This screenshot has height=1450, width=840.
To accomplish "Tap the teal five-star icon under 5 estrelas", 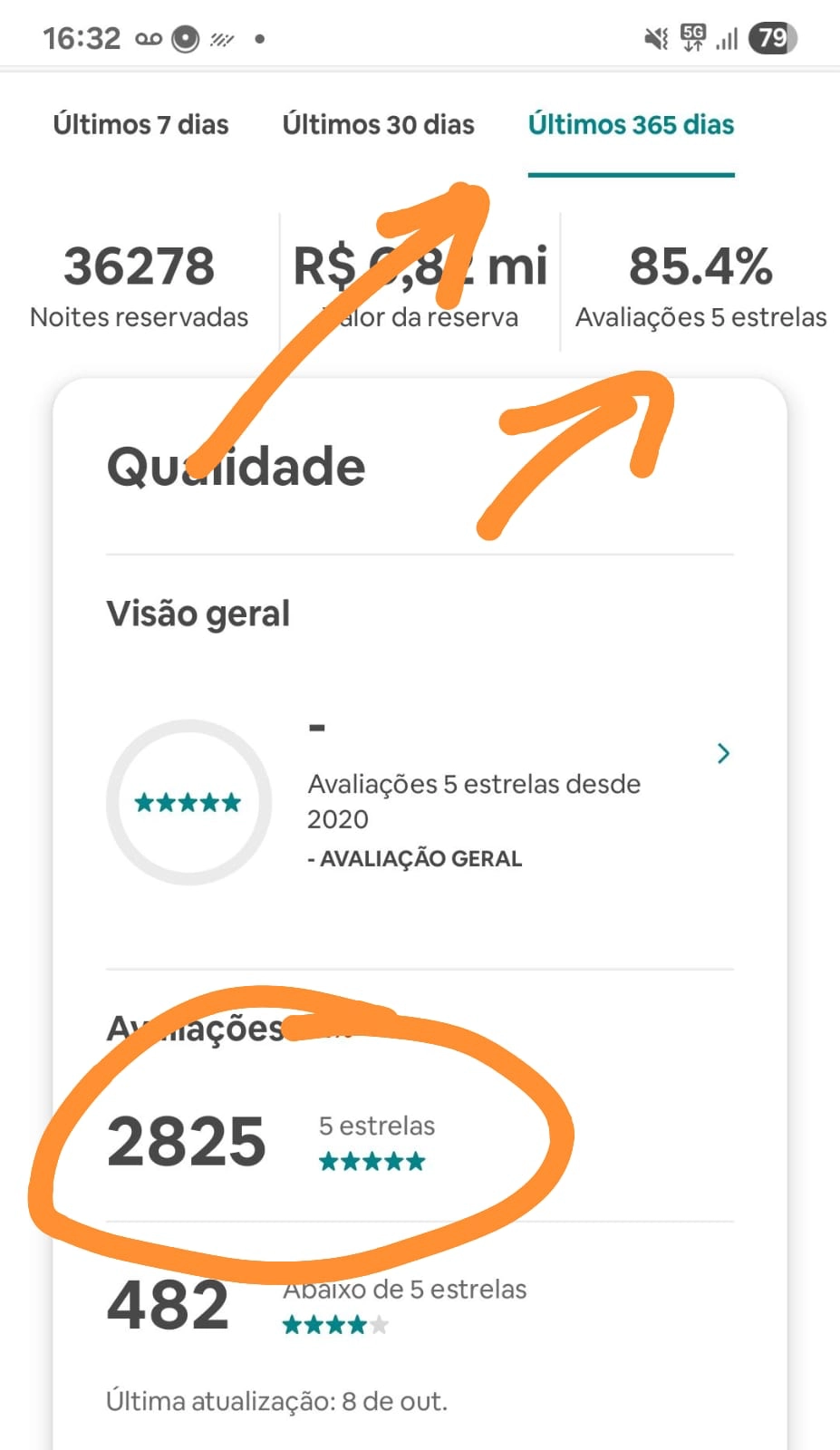I will (x=372, y=1160).
